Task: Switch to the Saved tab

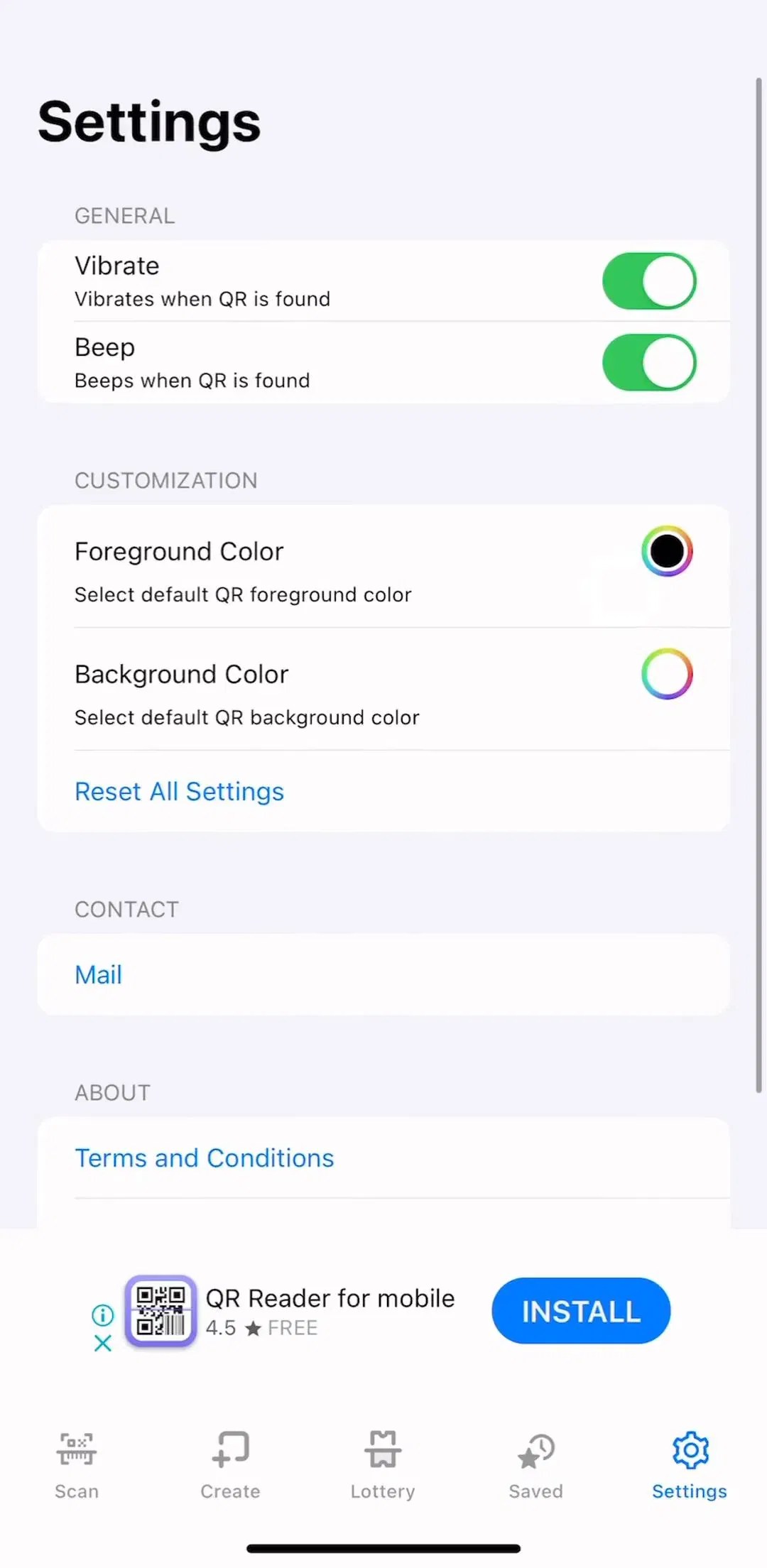Action: point(536,1466)
